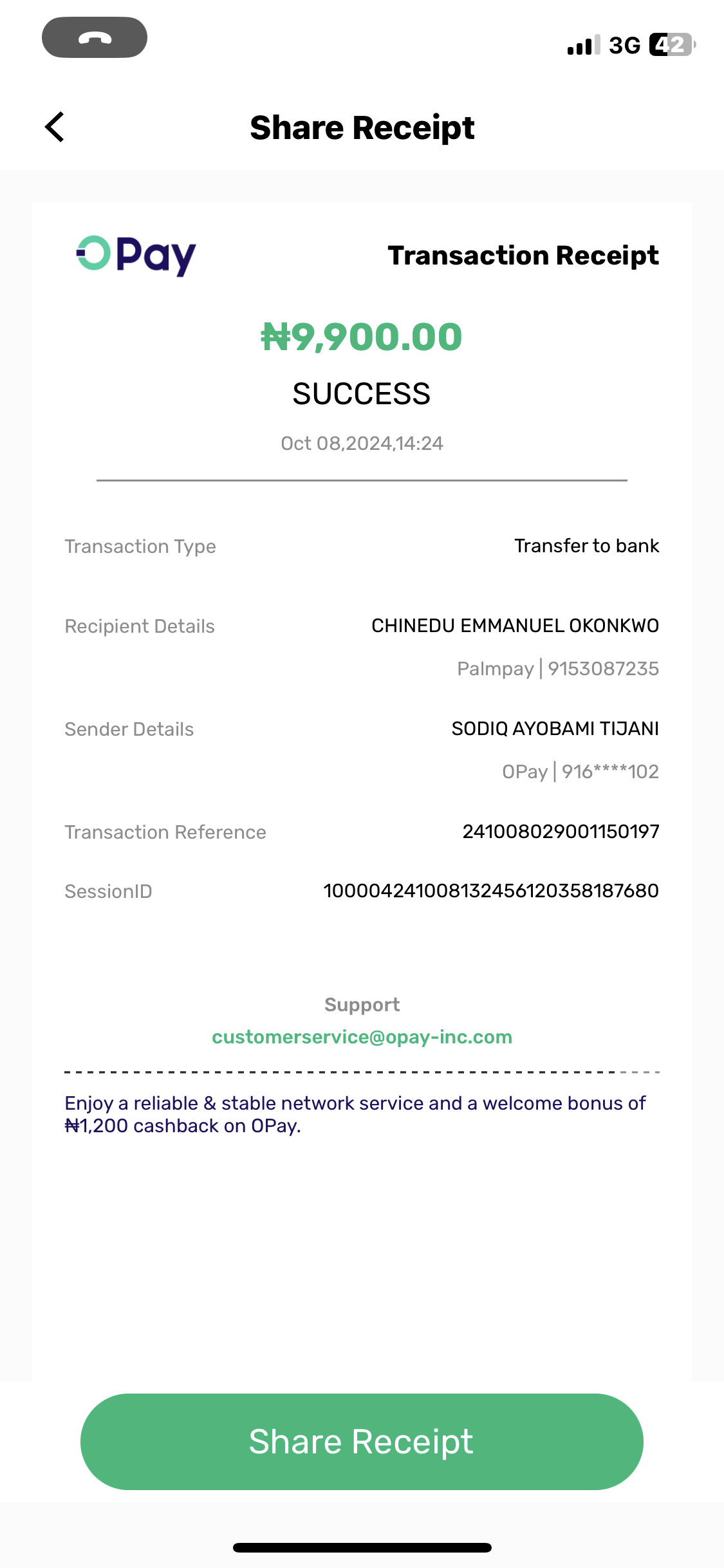Open the customerservice@opay-inc.com support link
724x1568 pixels.
pos(362,1037)
